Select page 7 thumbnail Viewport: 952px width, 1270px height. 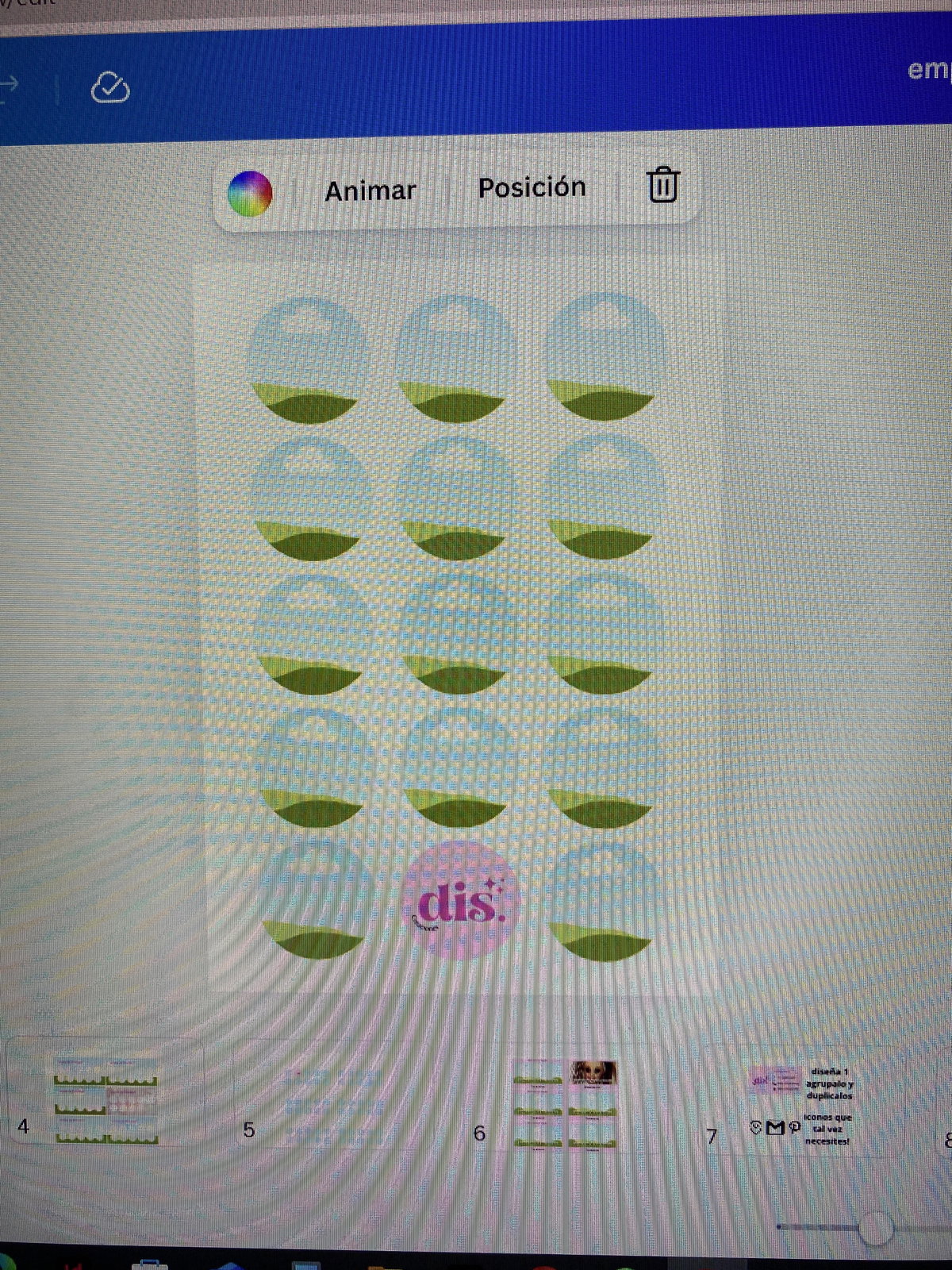point(801,1105)
